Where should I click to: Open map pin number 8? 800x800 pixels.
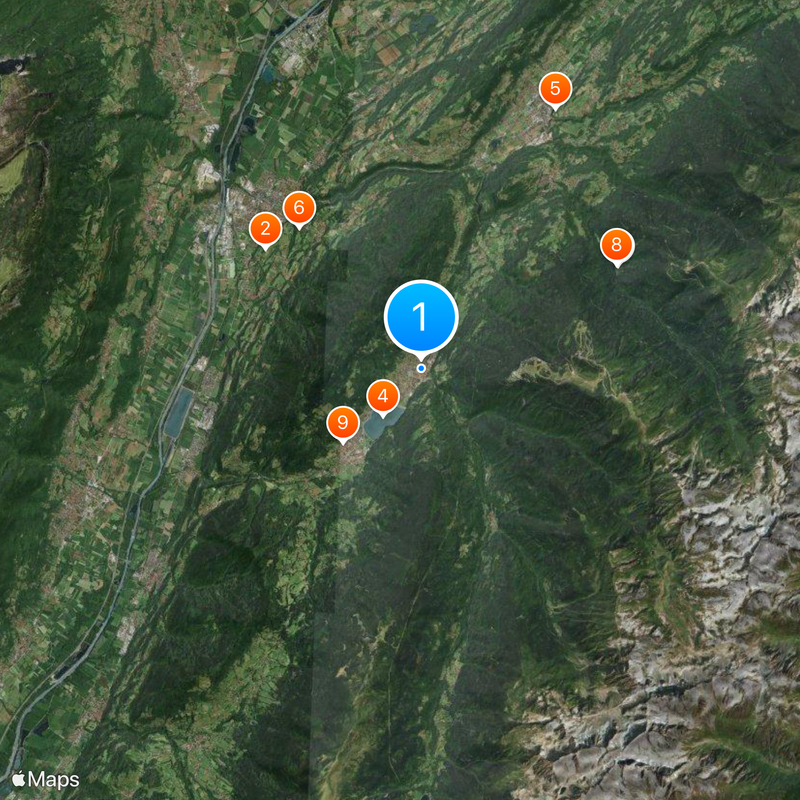pos(617,245)
